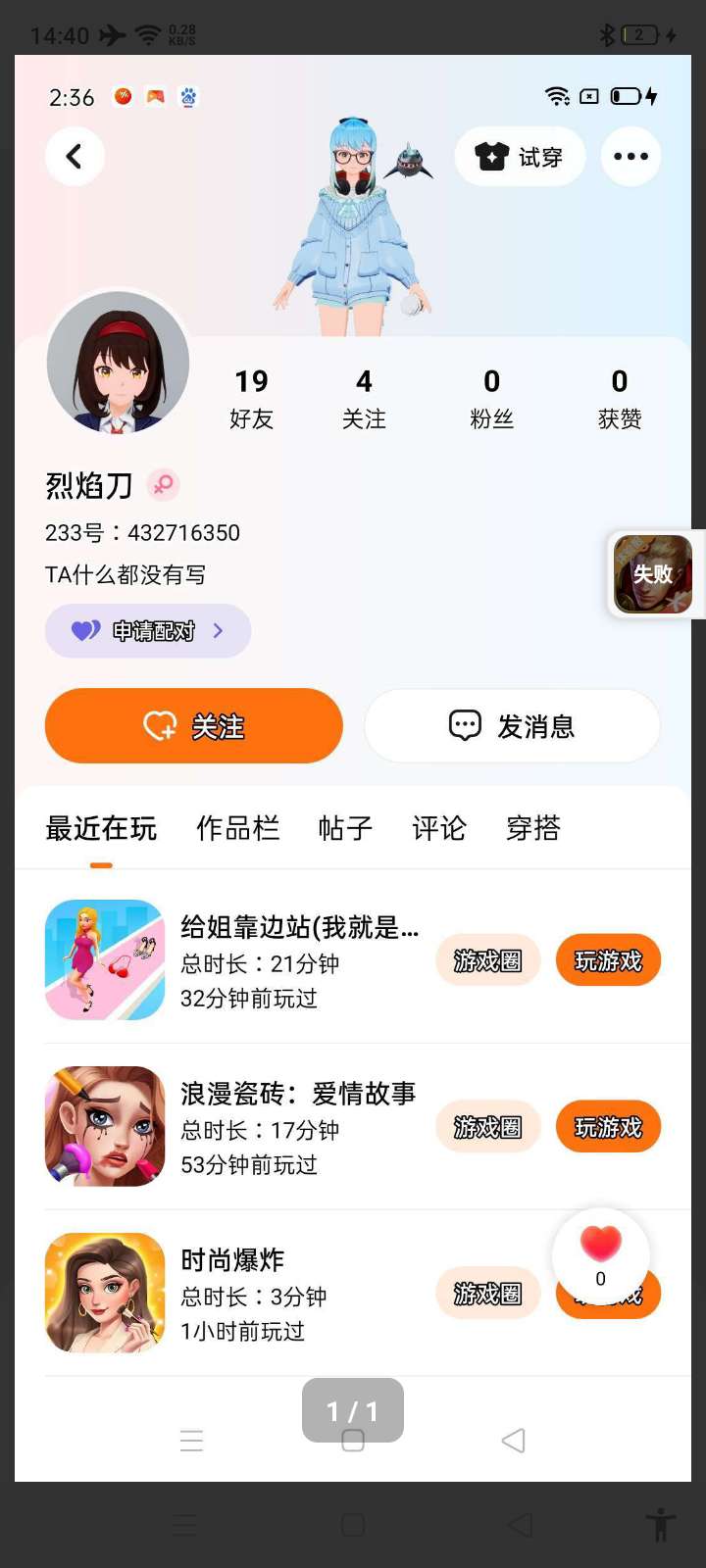The height and width of the screenshot is (1568, 706).
Task: Open 游戏圈 for 给姐靠边站
Action: click(x=487, y=960)
